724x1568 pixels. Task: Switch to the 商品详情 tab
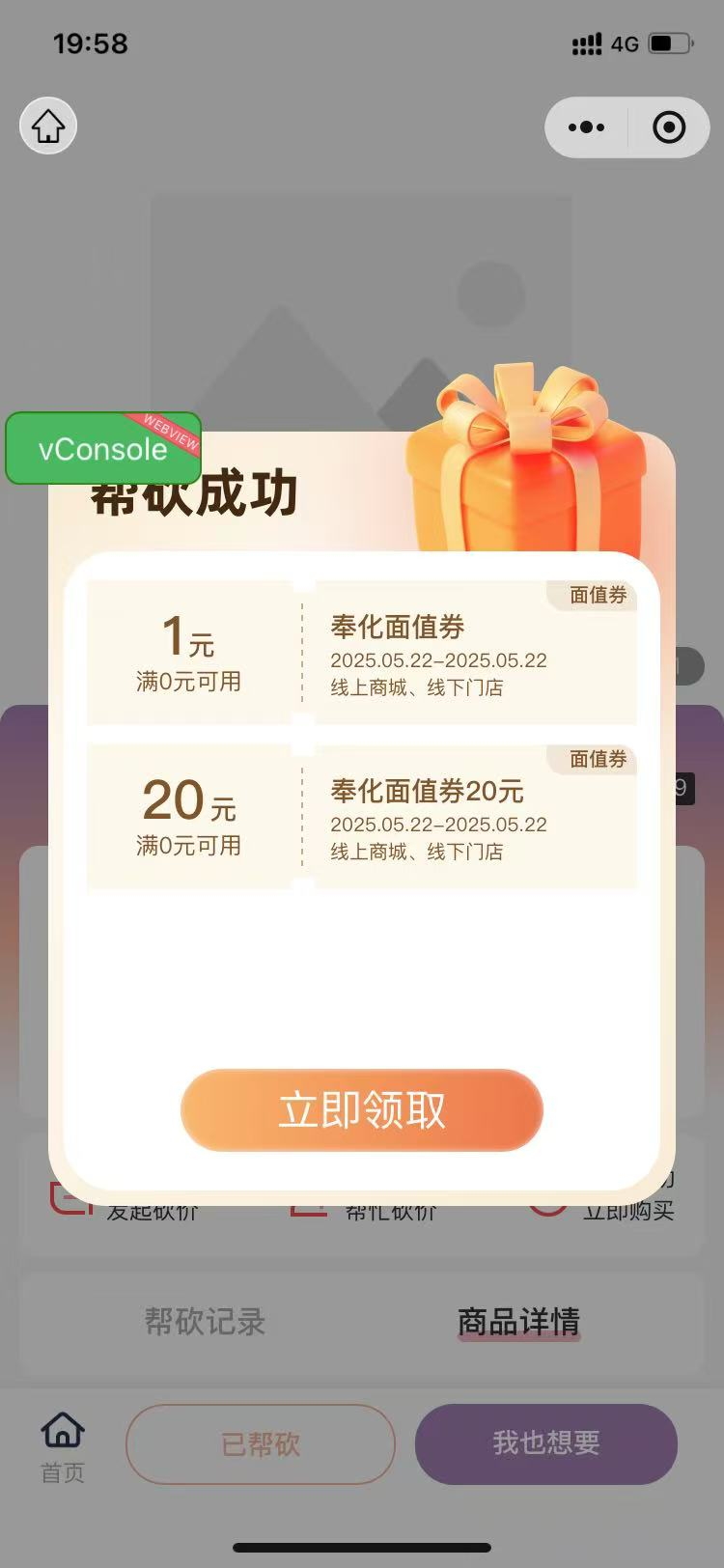(x=518, y=1321)
